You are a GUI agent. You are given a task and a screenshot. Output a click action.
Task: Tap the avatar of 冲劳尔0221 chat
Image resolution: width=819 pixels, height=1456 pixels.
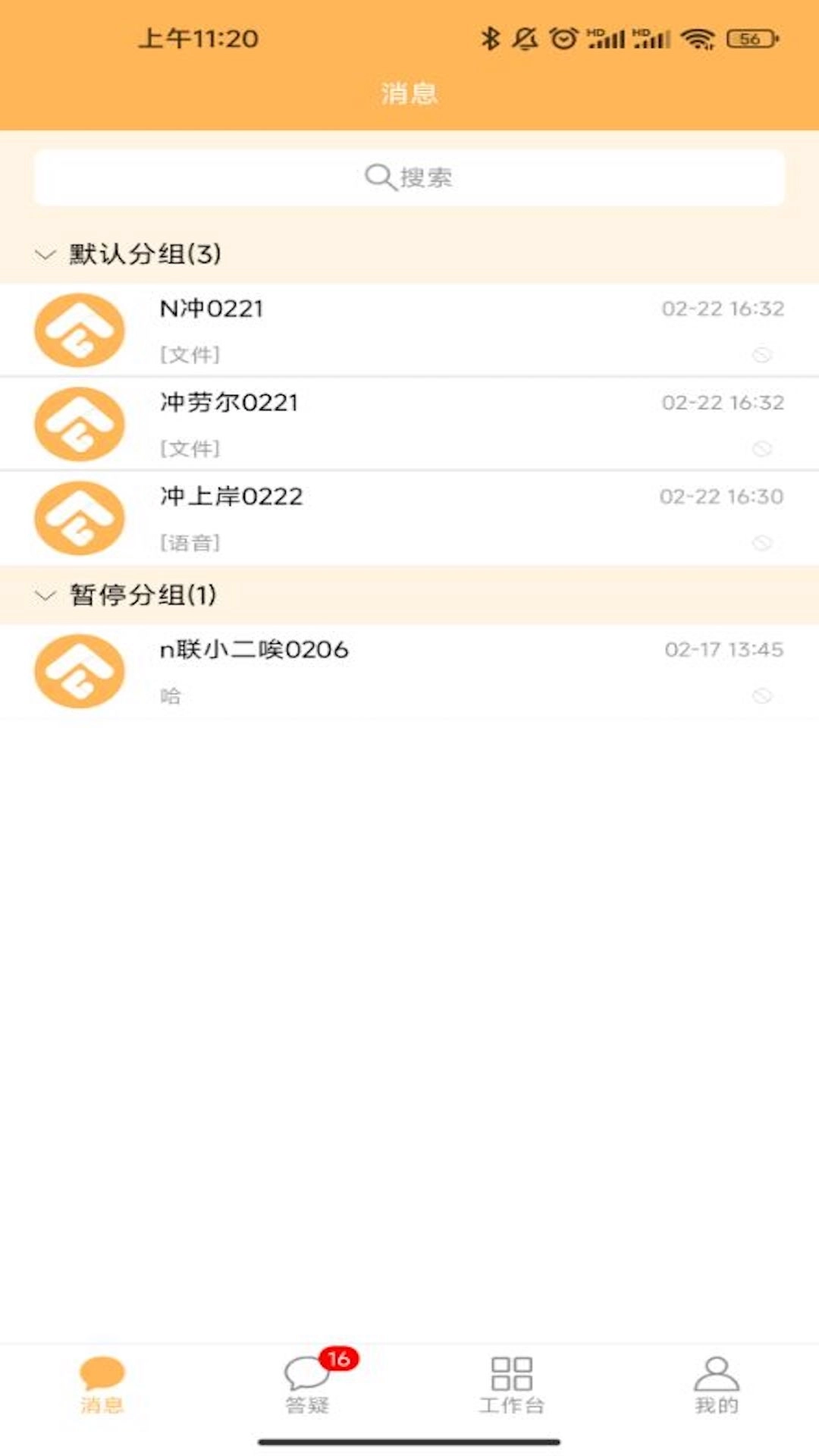pyautogui.click(x=78, y=424)
